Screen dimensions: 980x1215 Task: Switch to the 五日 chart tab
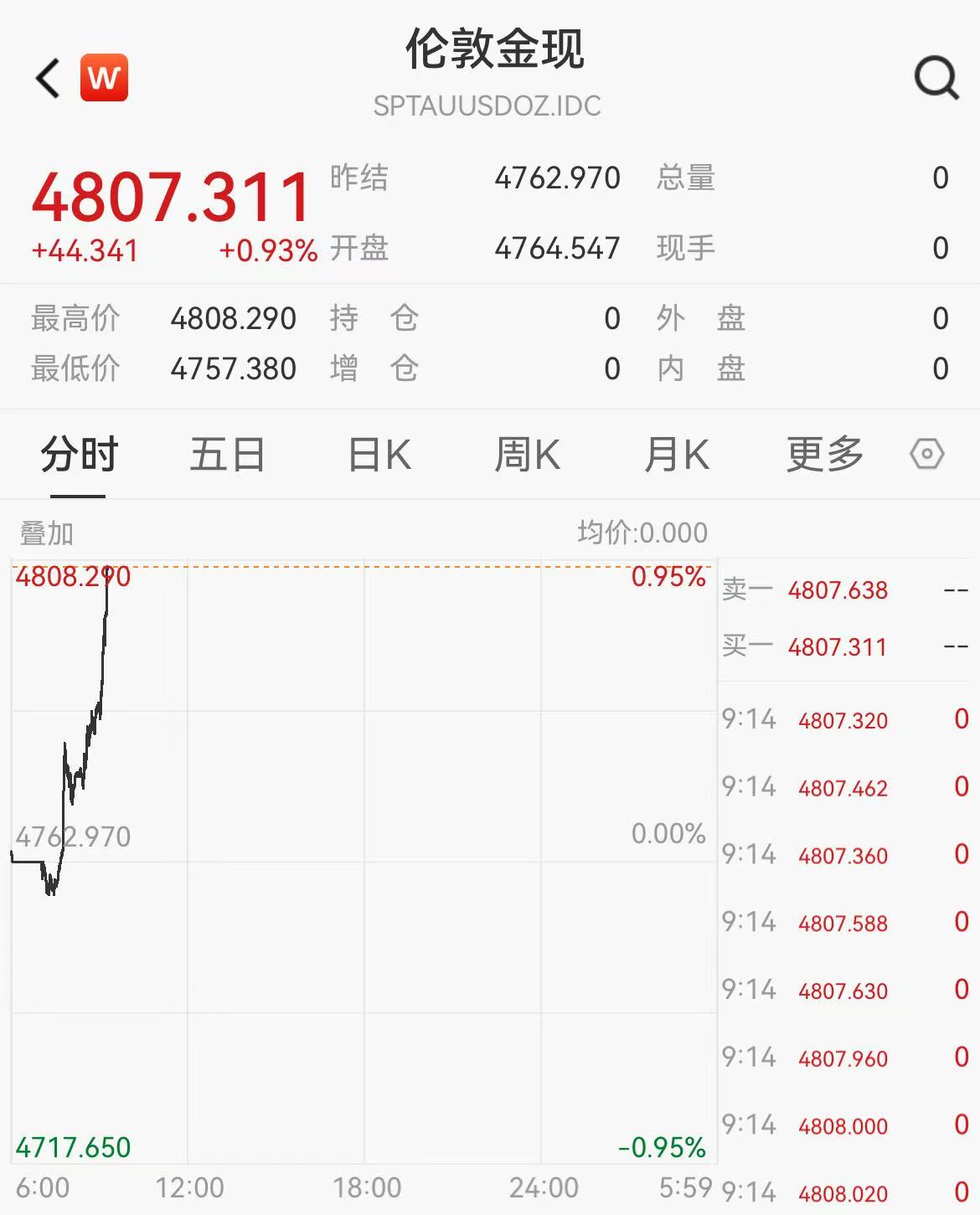tap(227, 455)
